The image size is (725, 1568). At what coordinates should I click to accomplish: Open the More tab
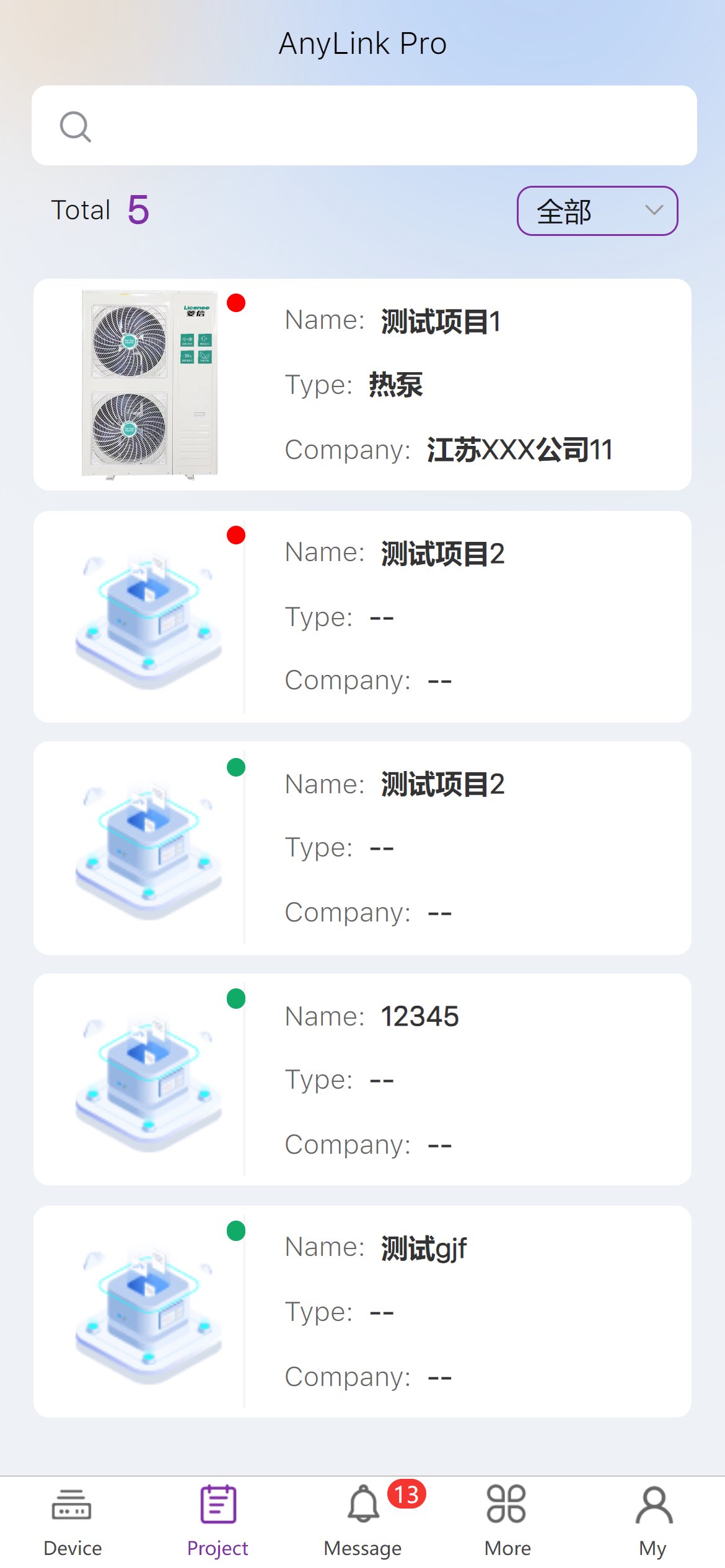[507, 1521]
